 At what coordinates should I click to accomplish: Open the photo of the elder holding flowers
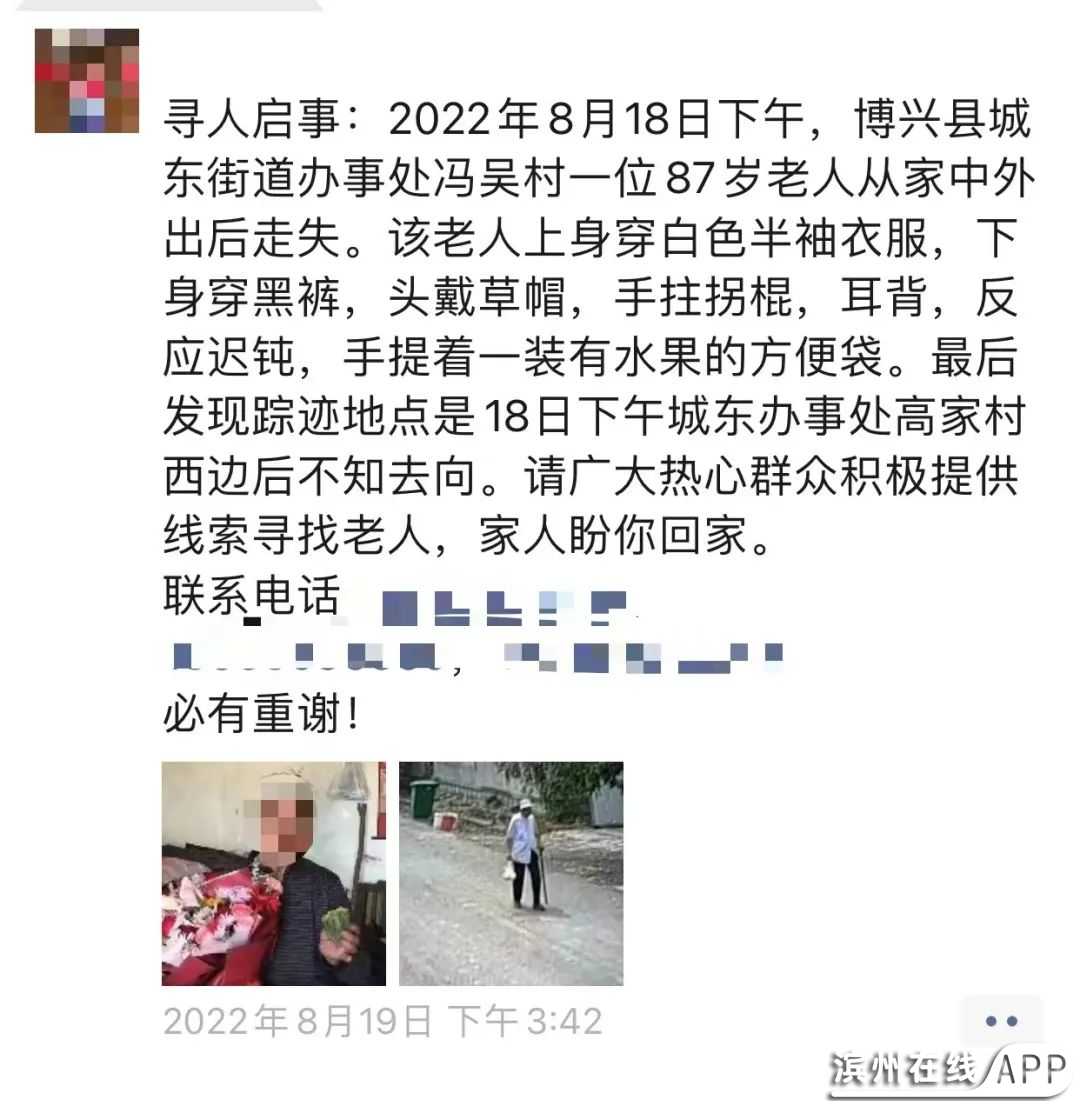(274, 873)
